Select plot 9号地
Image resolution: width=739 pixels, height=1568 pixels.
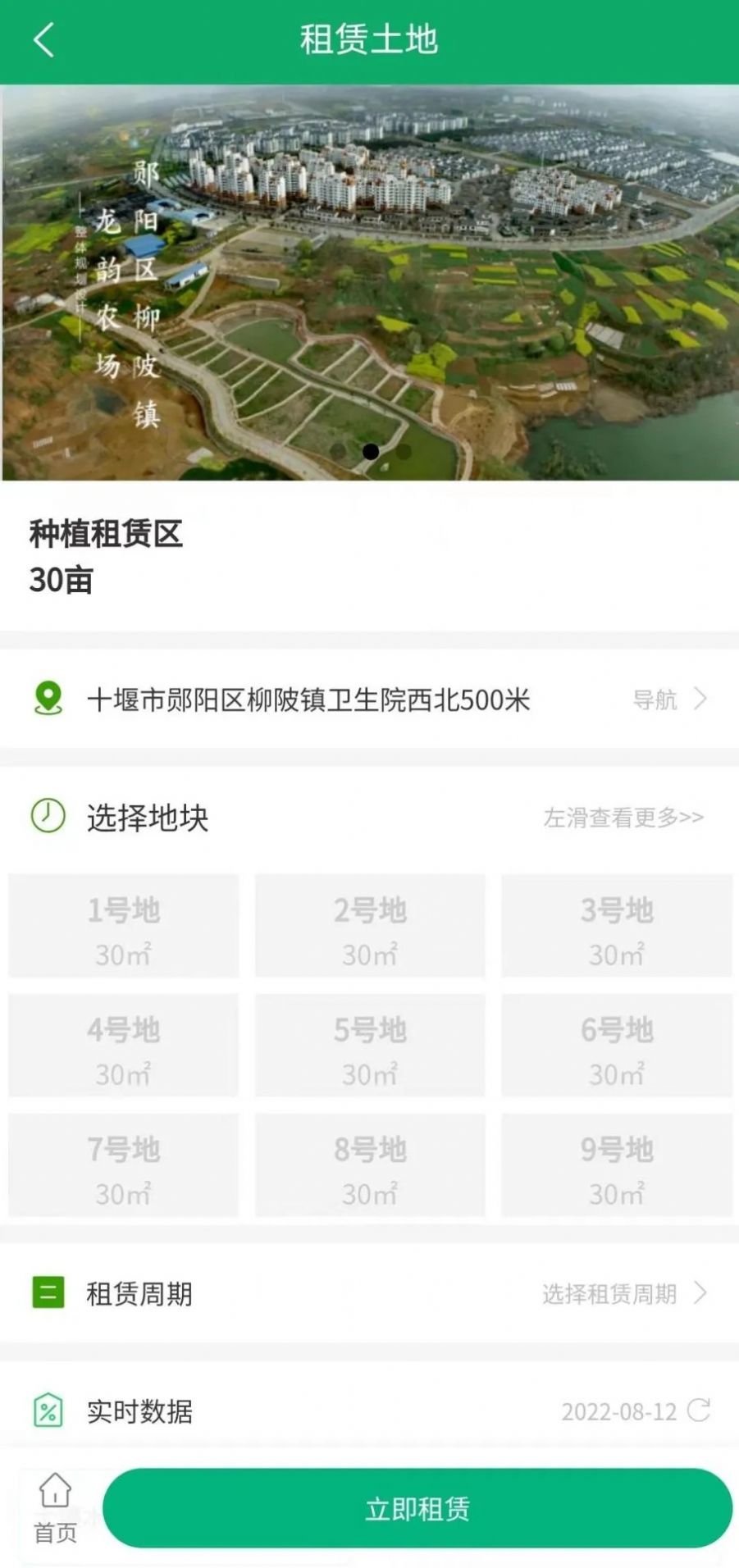click(617, 1165)
